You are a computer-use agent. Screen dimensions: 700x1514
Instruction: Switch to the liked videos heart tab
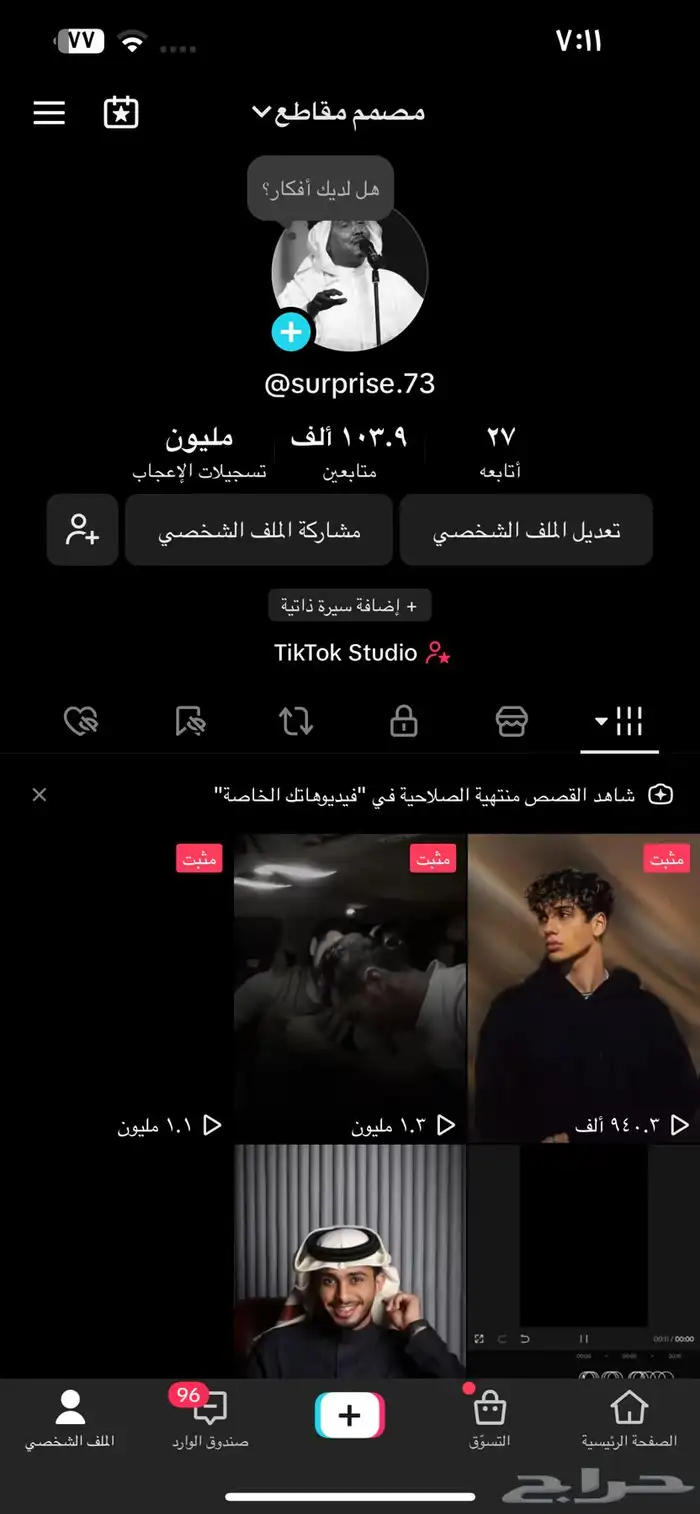click(80, 720)
